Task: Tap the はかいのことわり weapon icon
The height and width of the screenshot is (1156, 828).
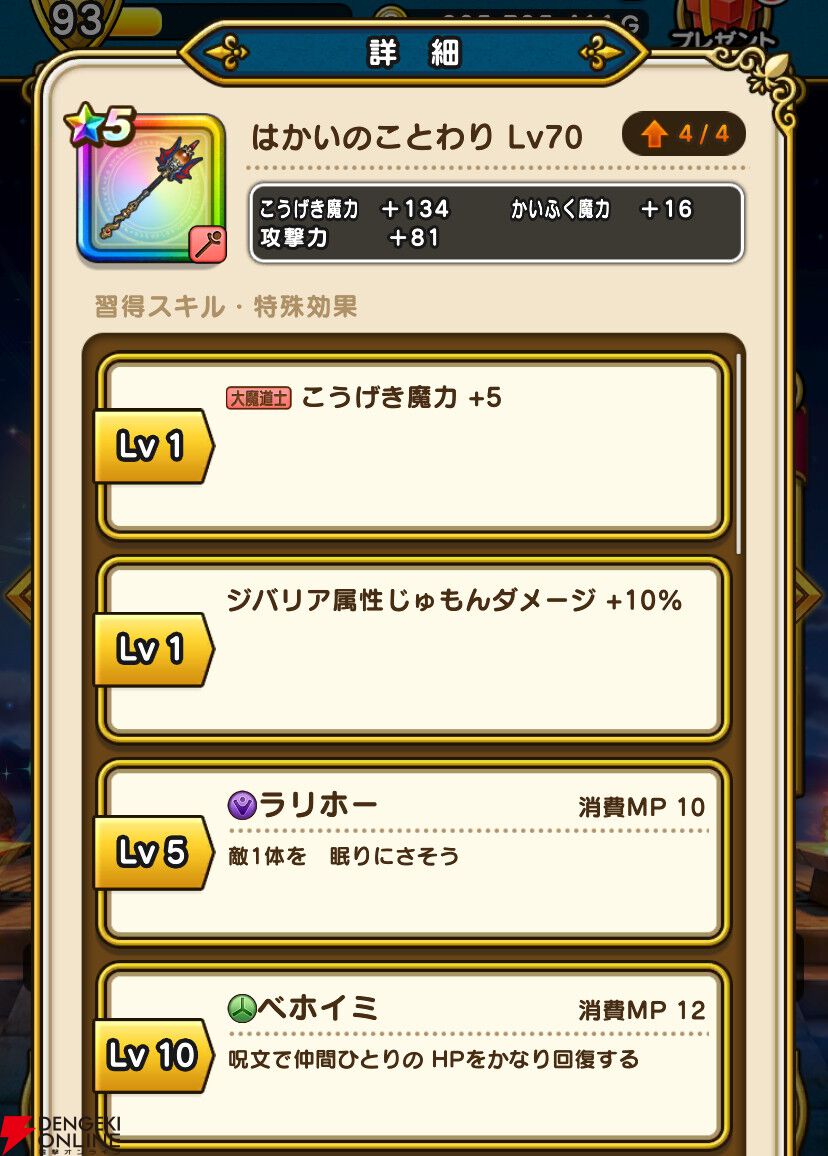Action: [151, 189]
